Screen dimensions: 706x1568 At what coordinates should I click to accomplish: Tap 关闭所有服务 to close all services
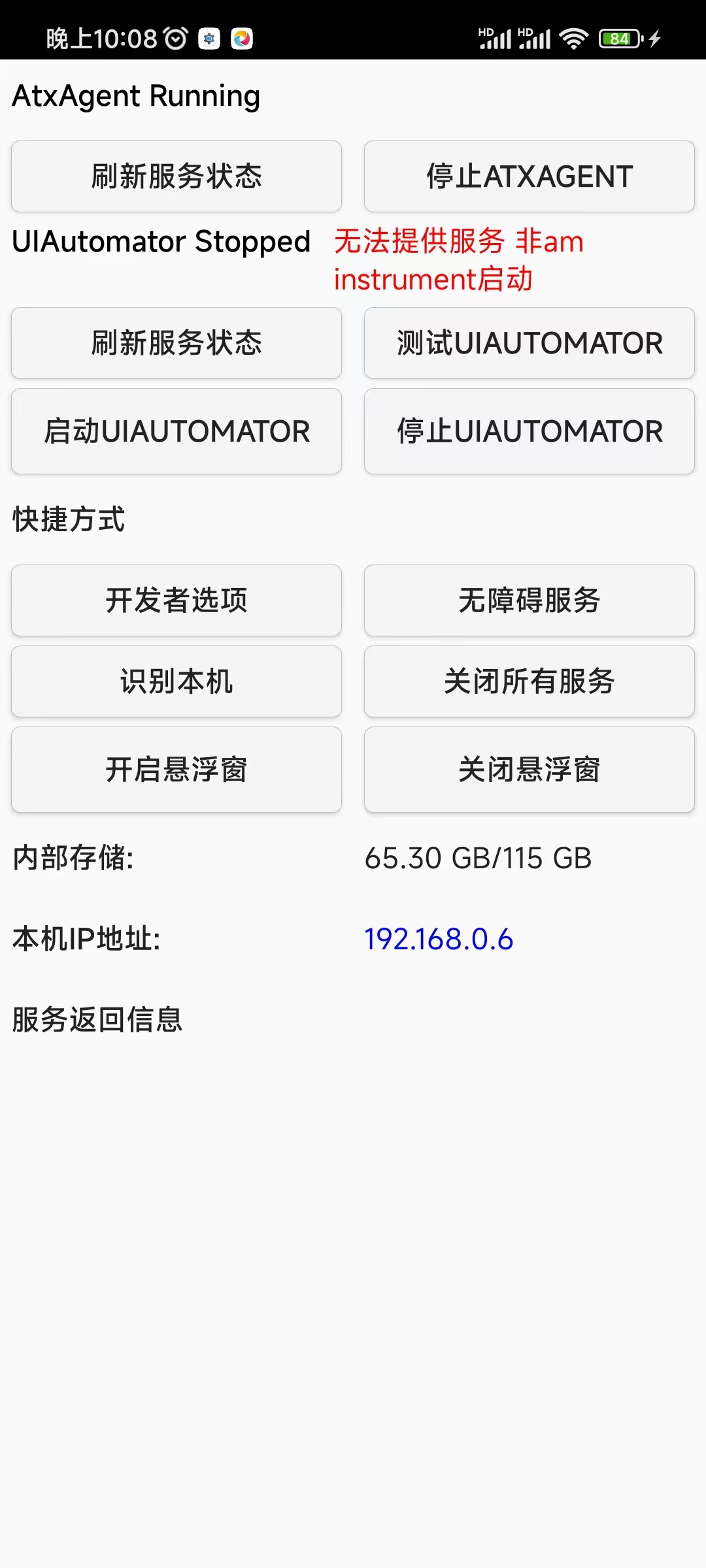pos(529,681)
